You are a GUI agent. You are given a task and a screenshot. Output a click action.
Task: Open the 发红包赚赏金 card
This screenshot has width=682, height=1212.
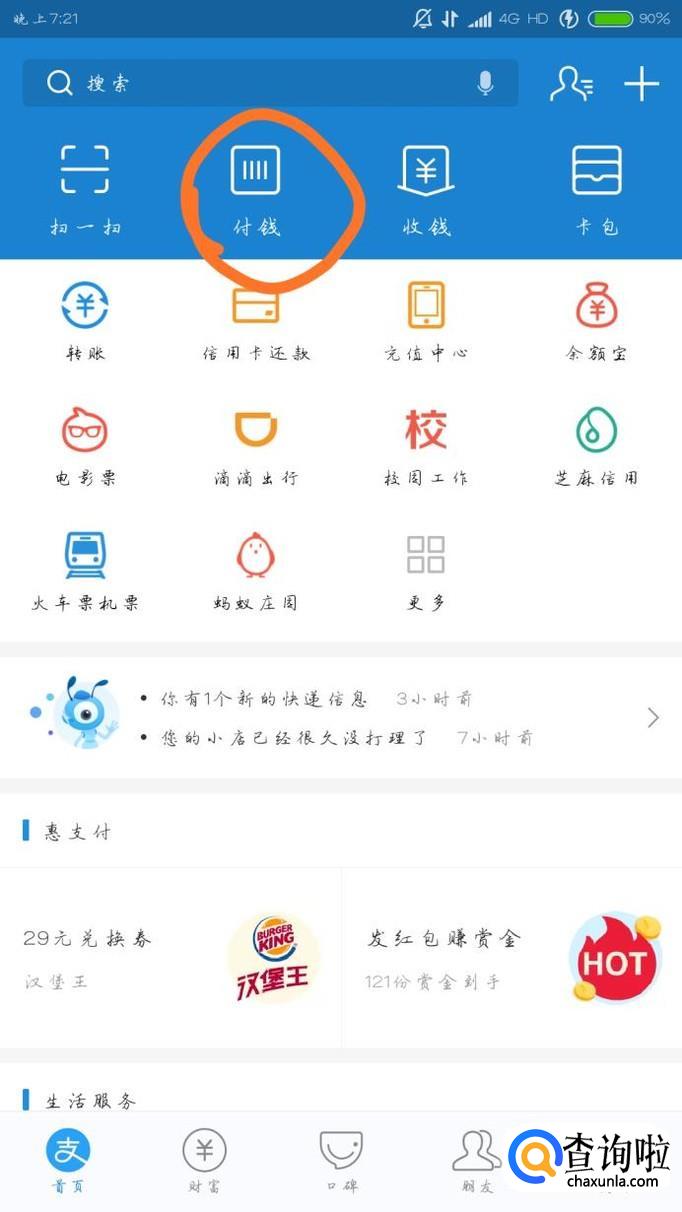512,957
